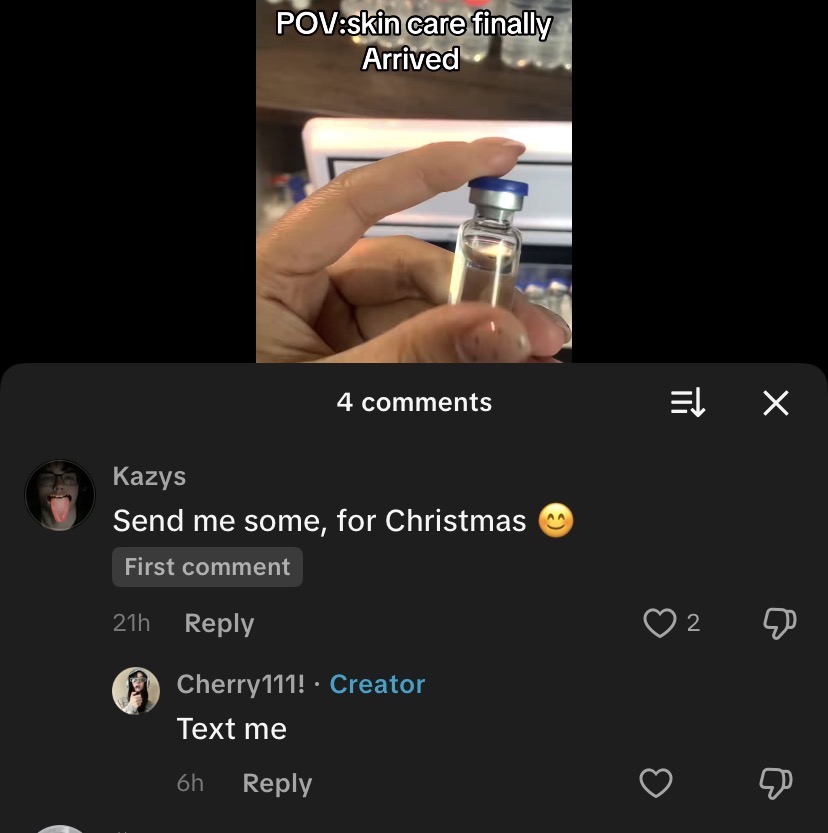
Task: Dislike the comment from Kazys
Action: coord(776,623)
